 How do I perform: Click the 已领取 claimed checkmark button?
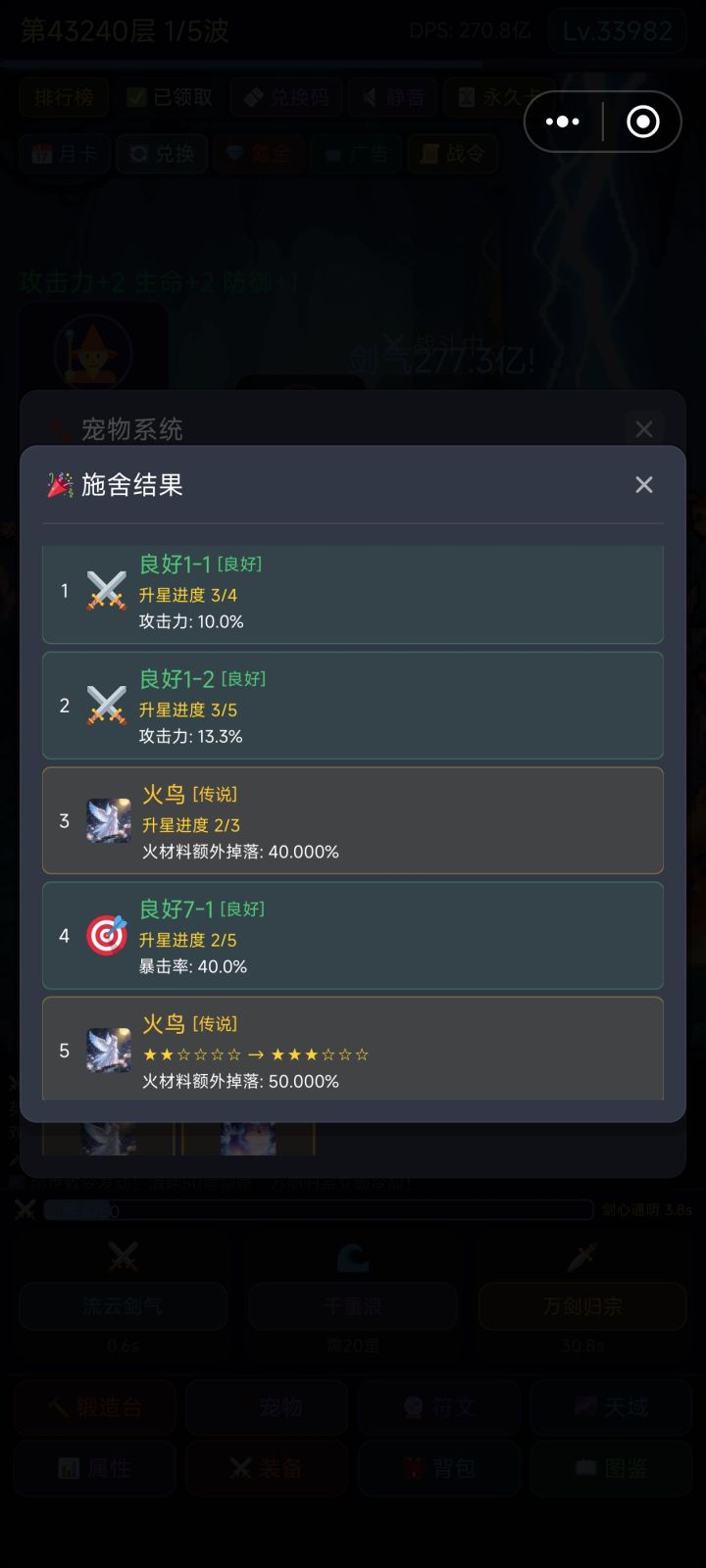point(175,97)
